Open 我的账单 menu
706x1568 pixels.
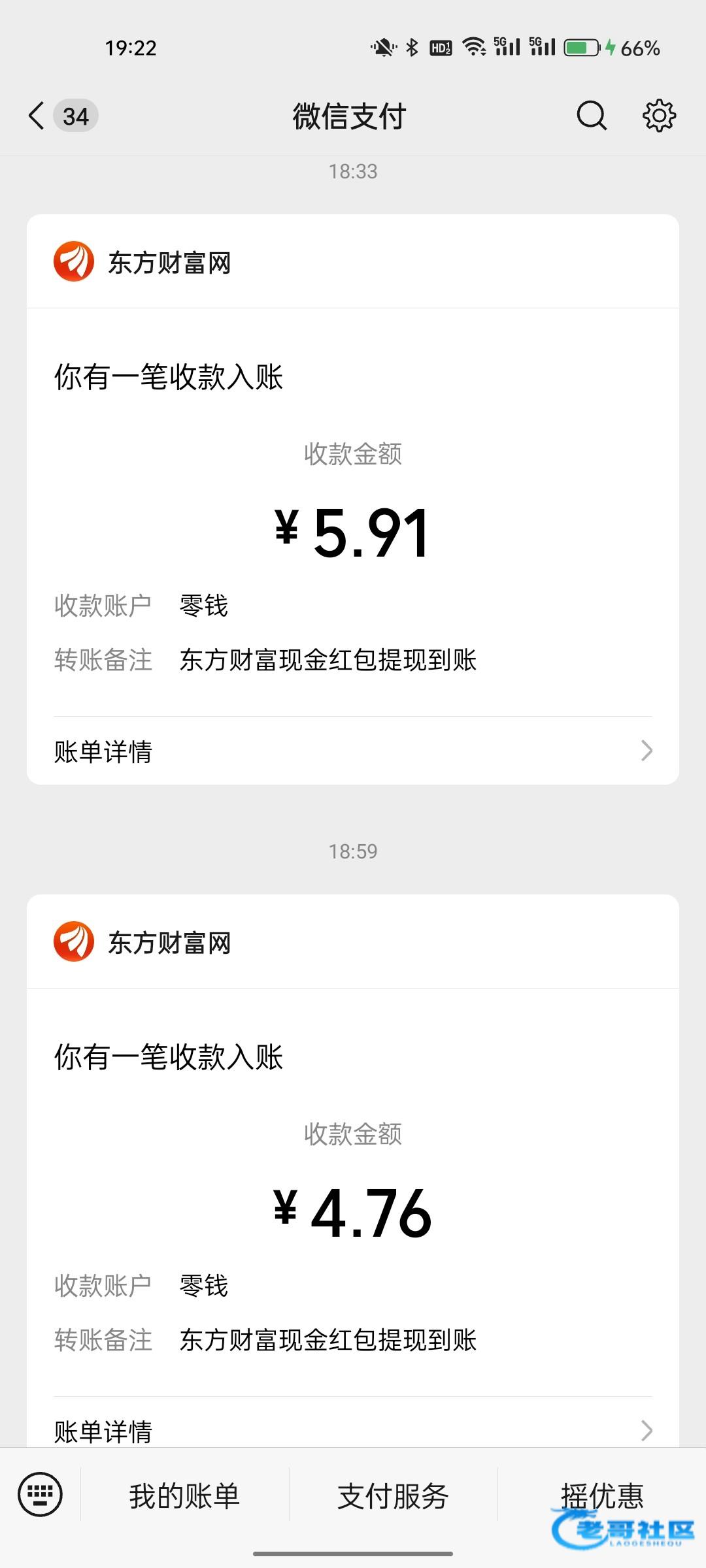click(184, 1496)
